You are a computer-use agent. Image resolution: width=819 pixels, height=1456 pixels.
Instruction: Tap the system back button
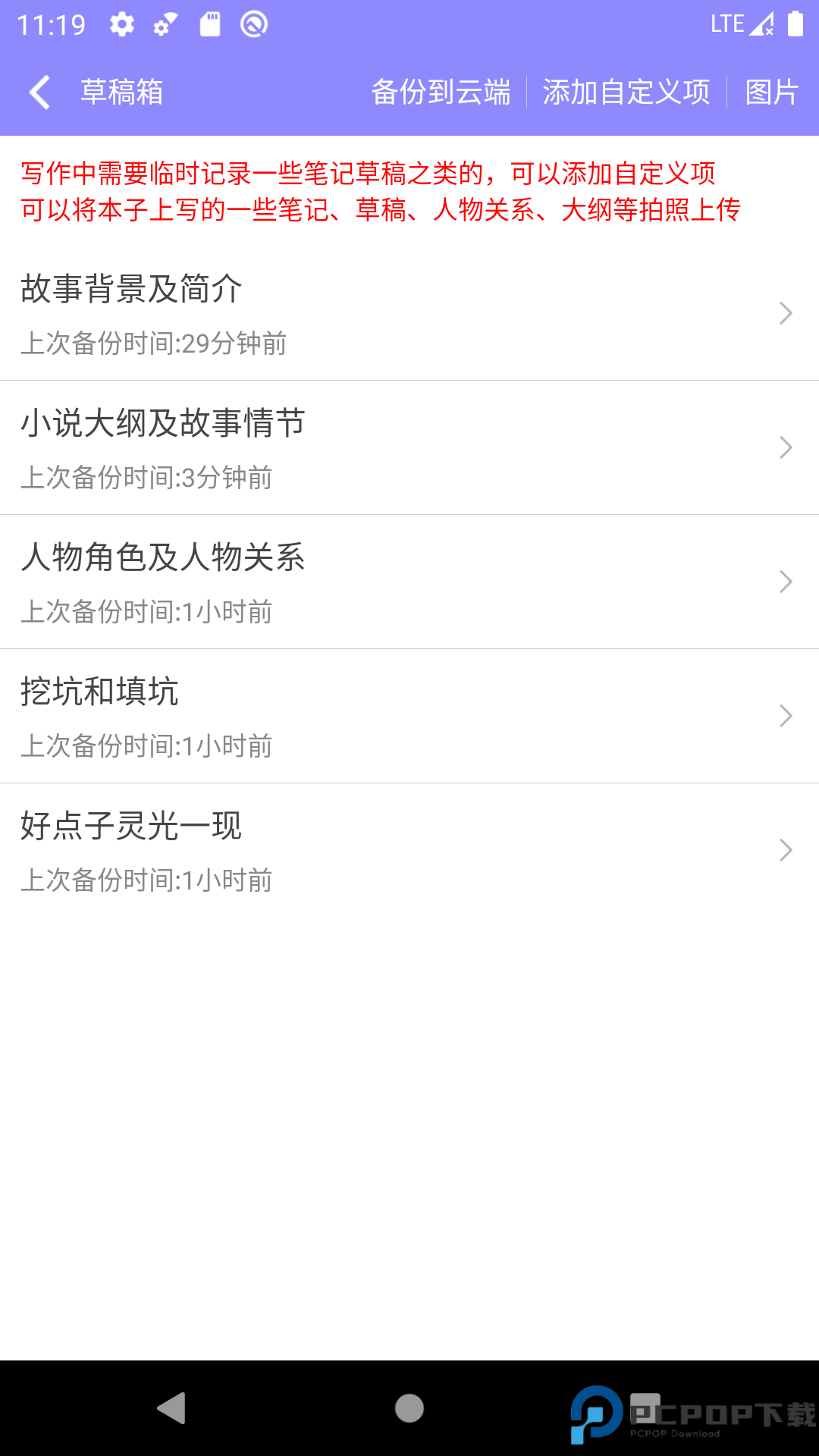pyautogui.click(x=172, y=1408)
